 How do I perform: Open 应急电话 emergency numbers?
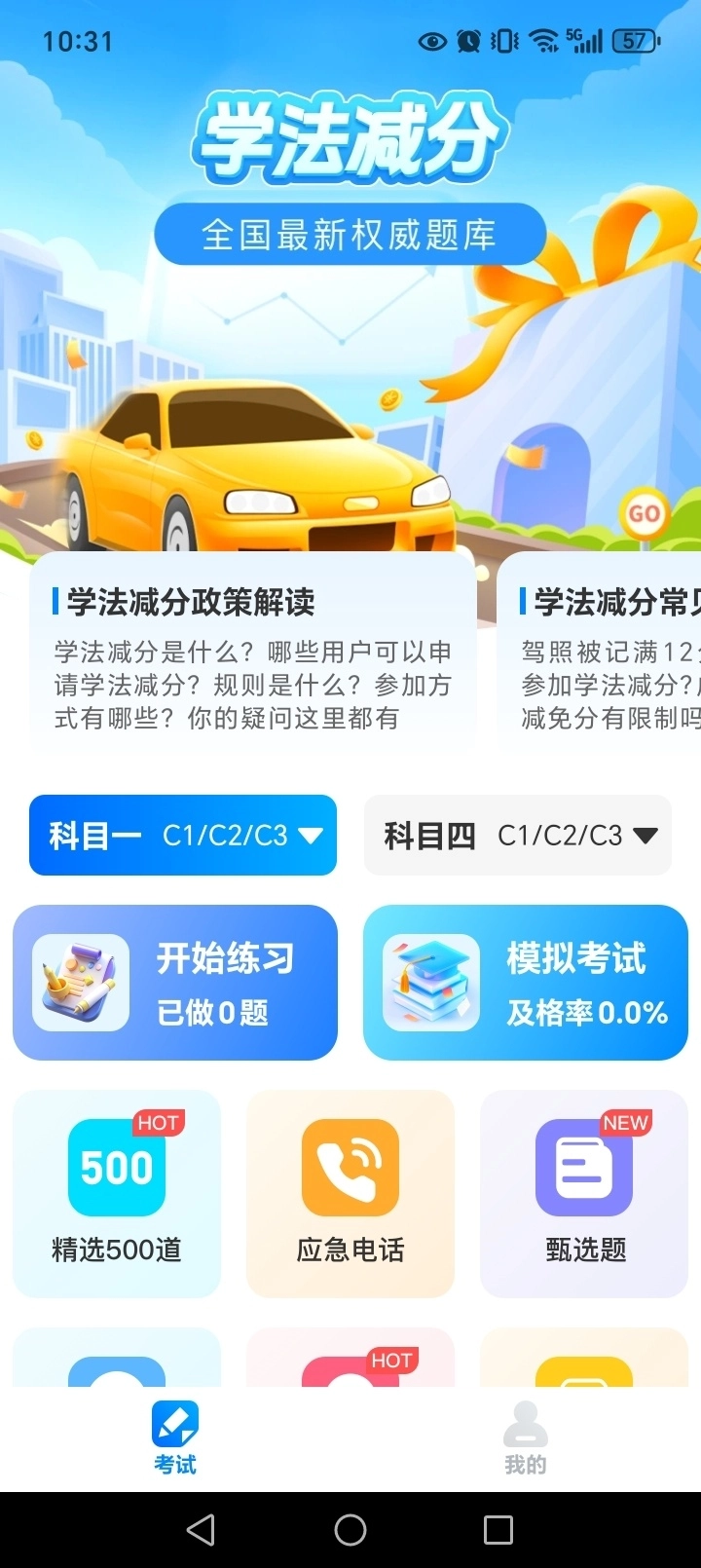(350, 1193)
